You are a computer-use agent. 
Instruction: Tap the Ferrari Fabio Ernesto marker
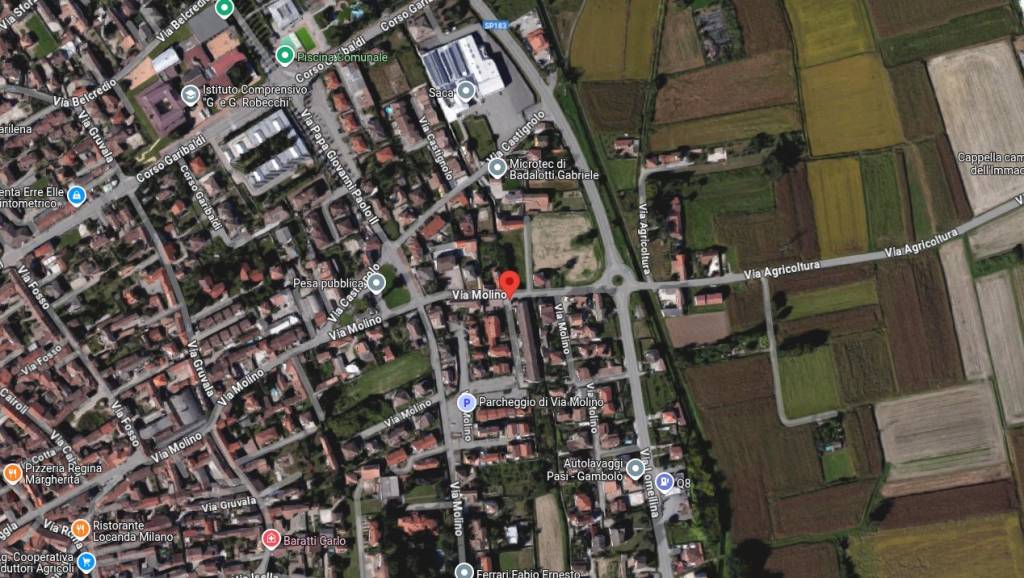463,571
